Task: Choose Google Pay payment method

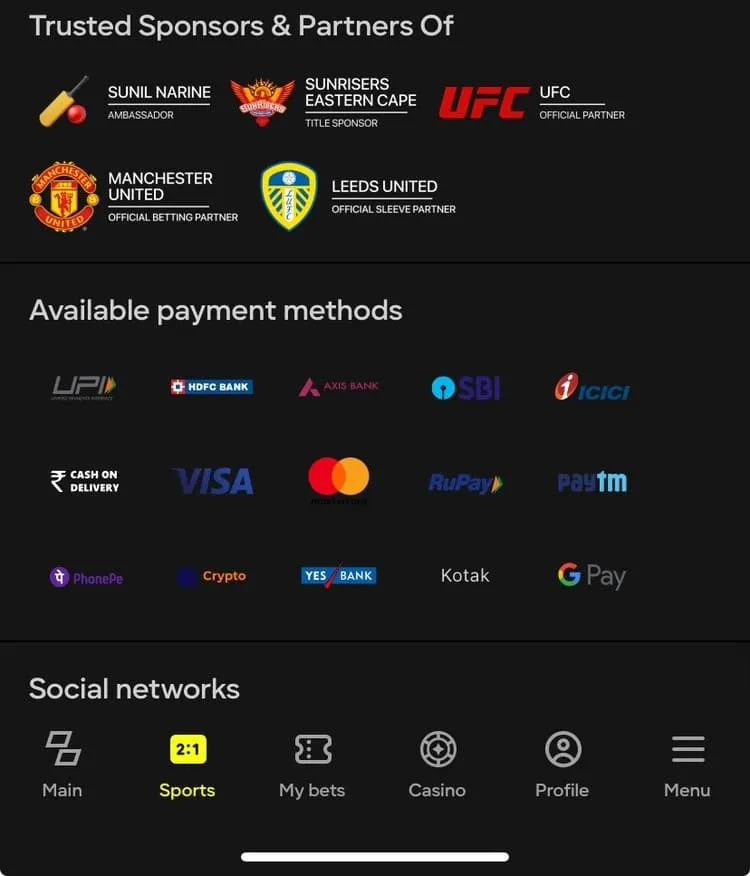Action: pos(590,576)
